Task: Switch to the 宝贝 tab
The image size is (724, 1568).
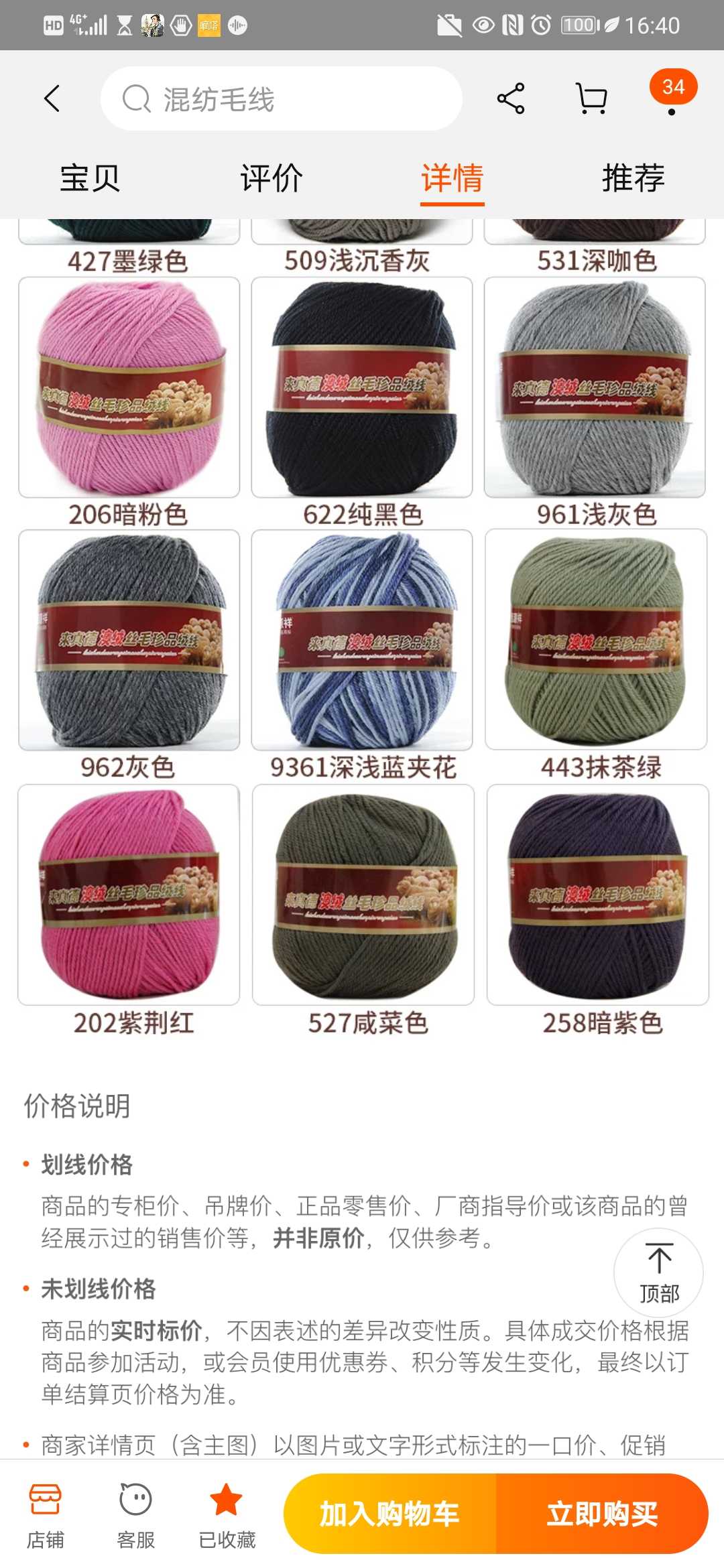Action: click(x=90, y=178)
